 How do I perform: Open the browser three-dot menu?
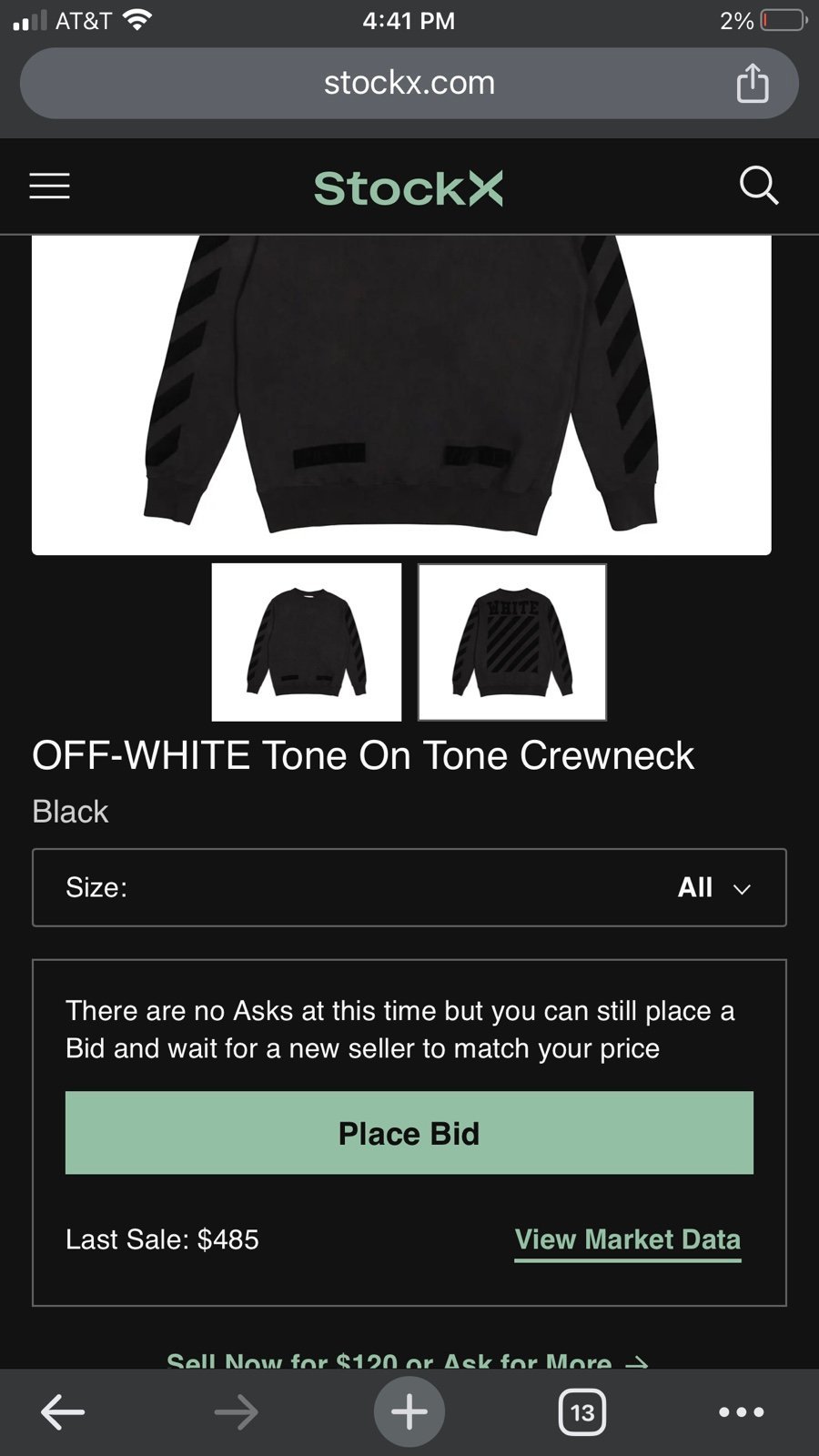click(742, 1412)
